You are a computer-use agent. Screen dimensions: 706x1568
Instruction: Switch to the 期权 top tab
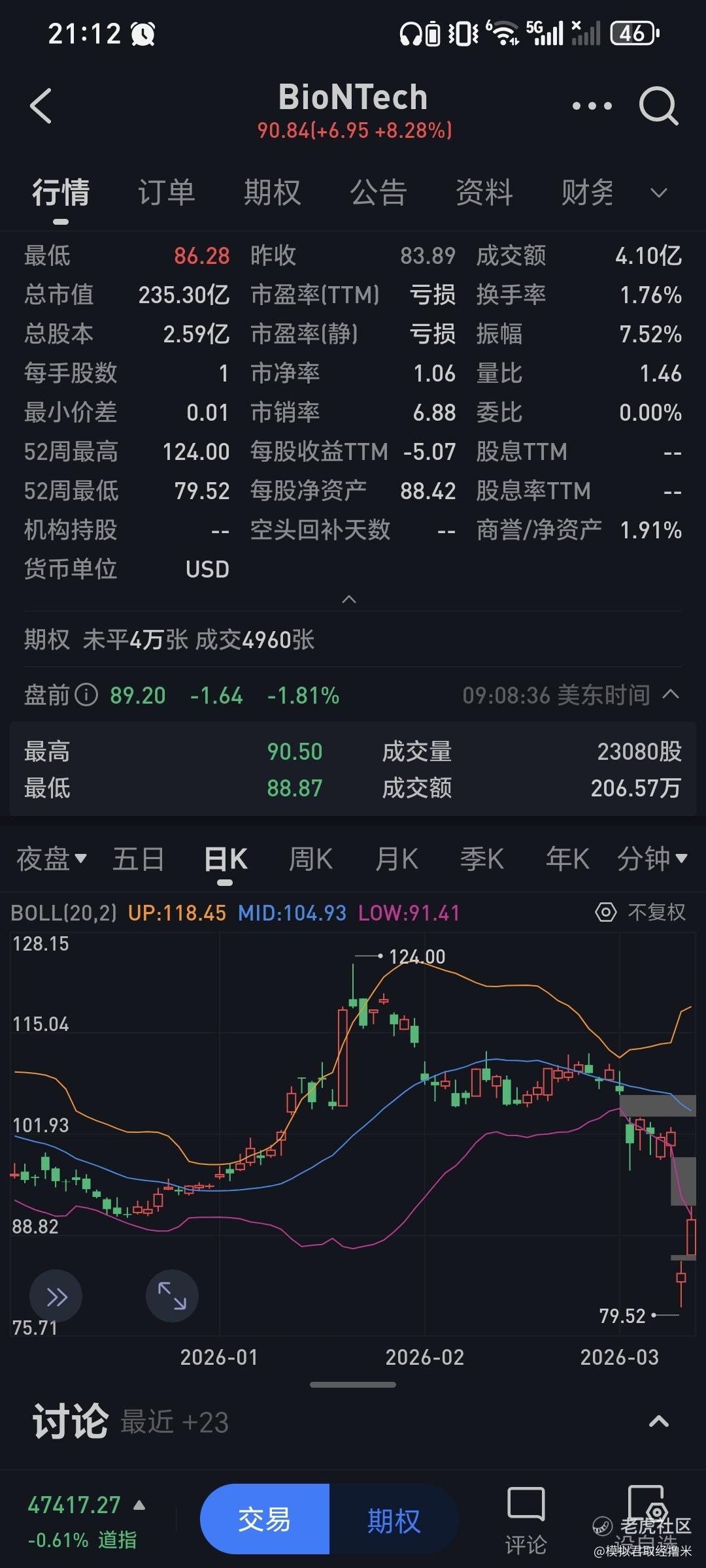[x=272, y=193]
